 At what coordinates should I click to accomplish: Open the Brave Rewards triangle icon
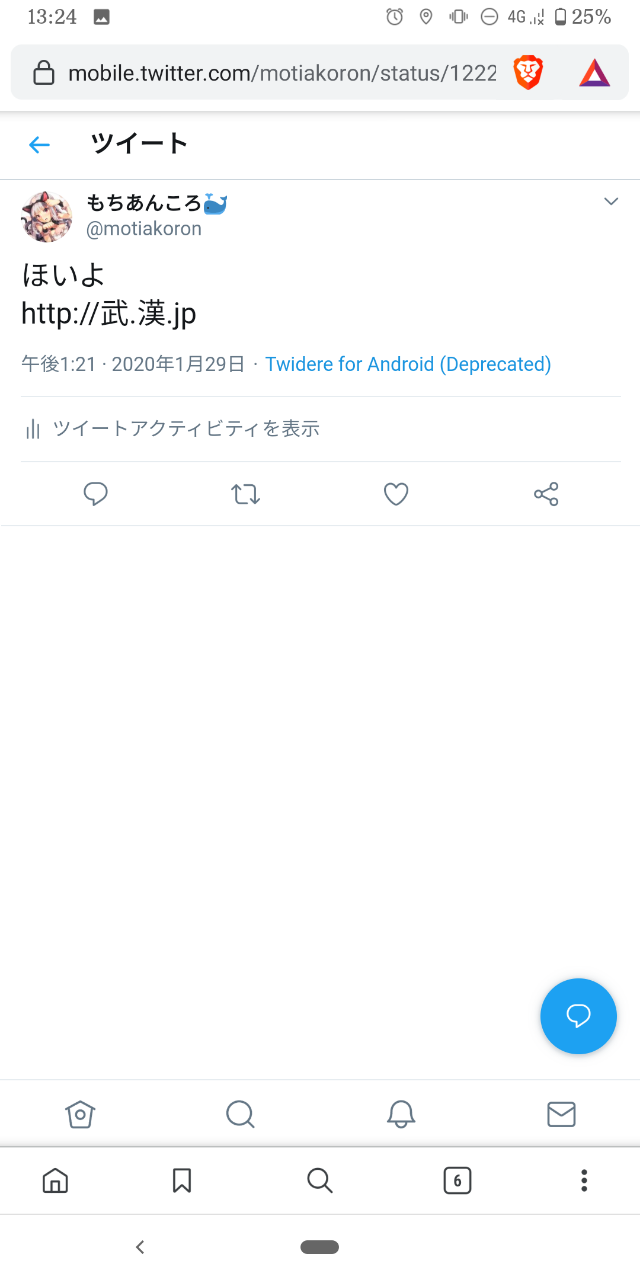pos(594,72)
